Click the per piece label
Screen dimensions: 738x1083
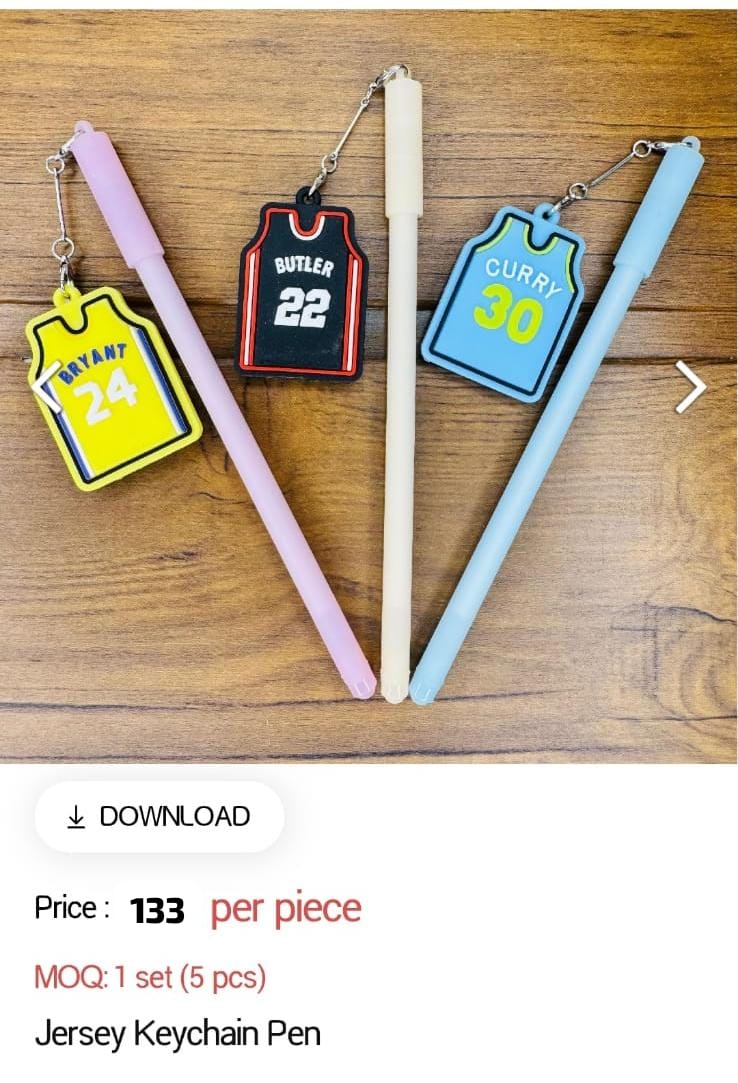(285, 910)
